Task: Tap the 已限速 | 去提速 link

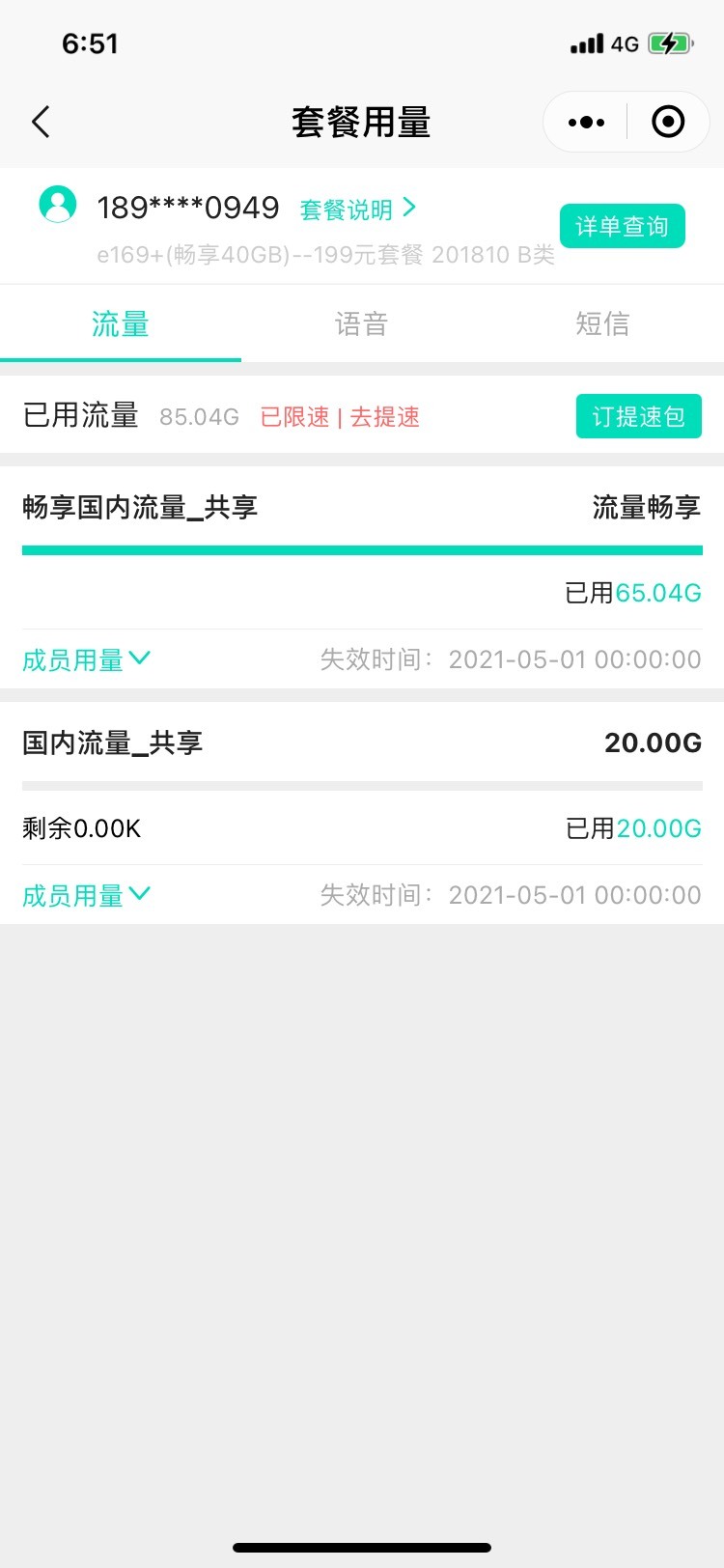Action: coord(340,417)
